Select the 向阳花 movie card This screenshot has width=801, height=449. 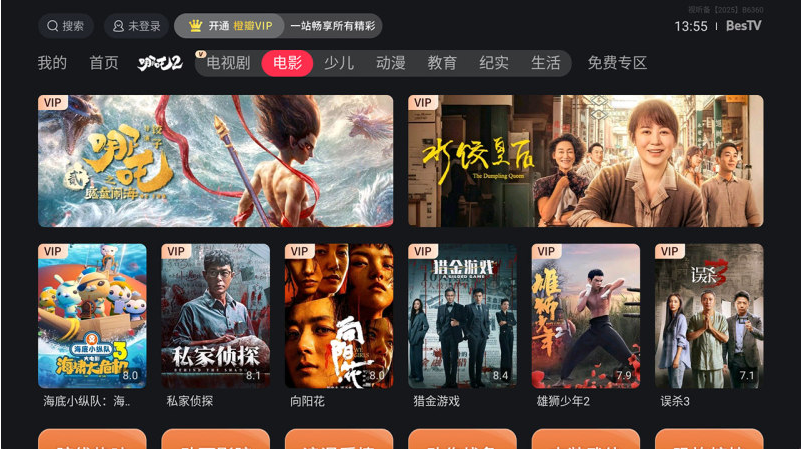[x=339, y=316]
